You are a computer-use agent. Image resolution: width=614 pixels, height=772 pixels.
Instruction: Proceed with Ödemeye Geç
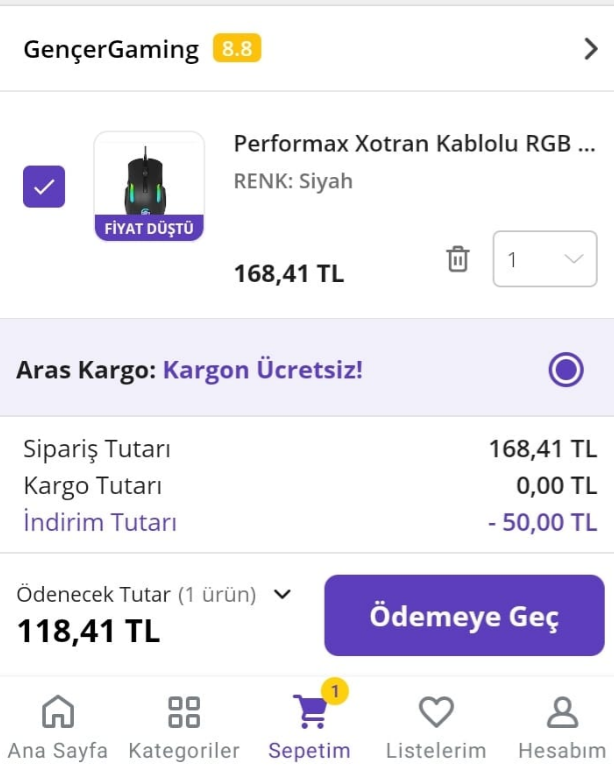pos(464,615)
